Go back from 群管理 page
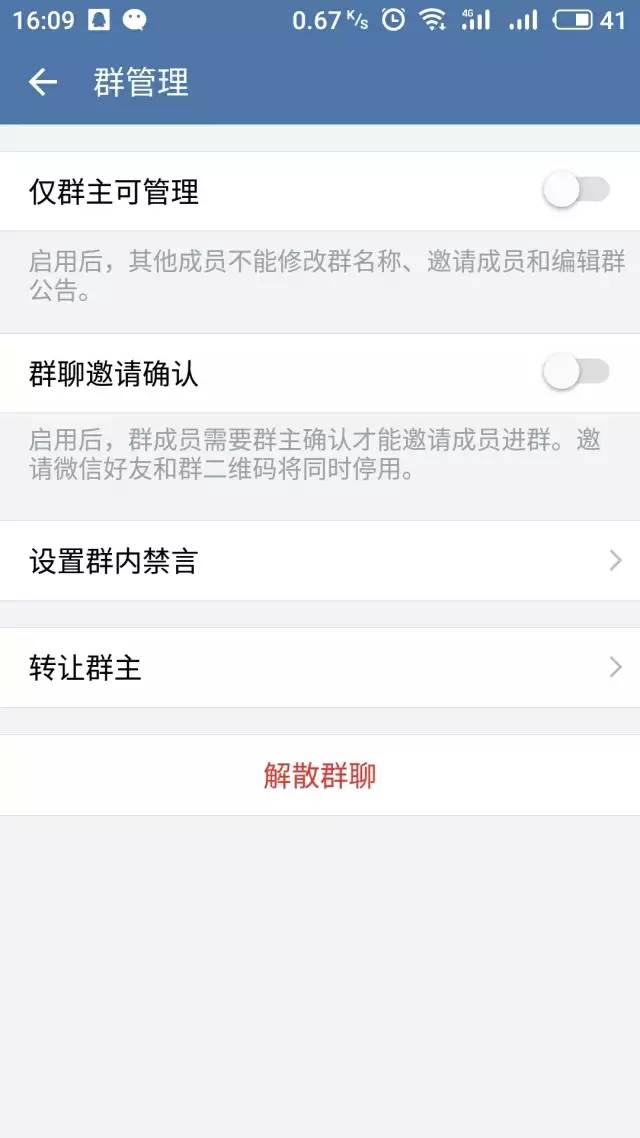640x1138 pixels. 43,82
